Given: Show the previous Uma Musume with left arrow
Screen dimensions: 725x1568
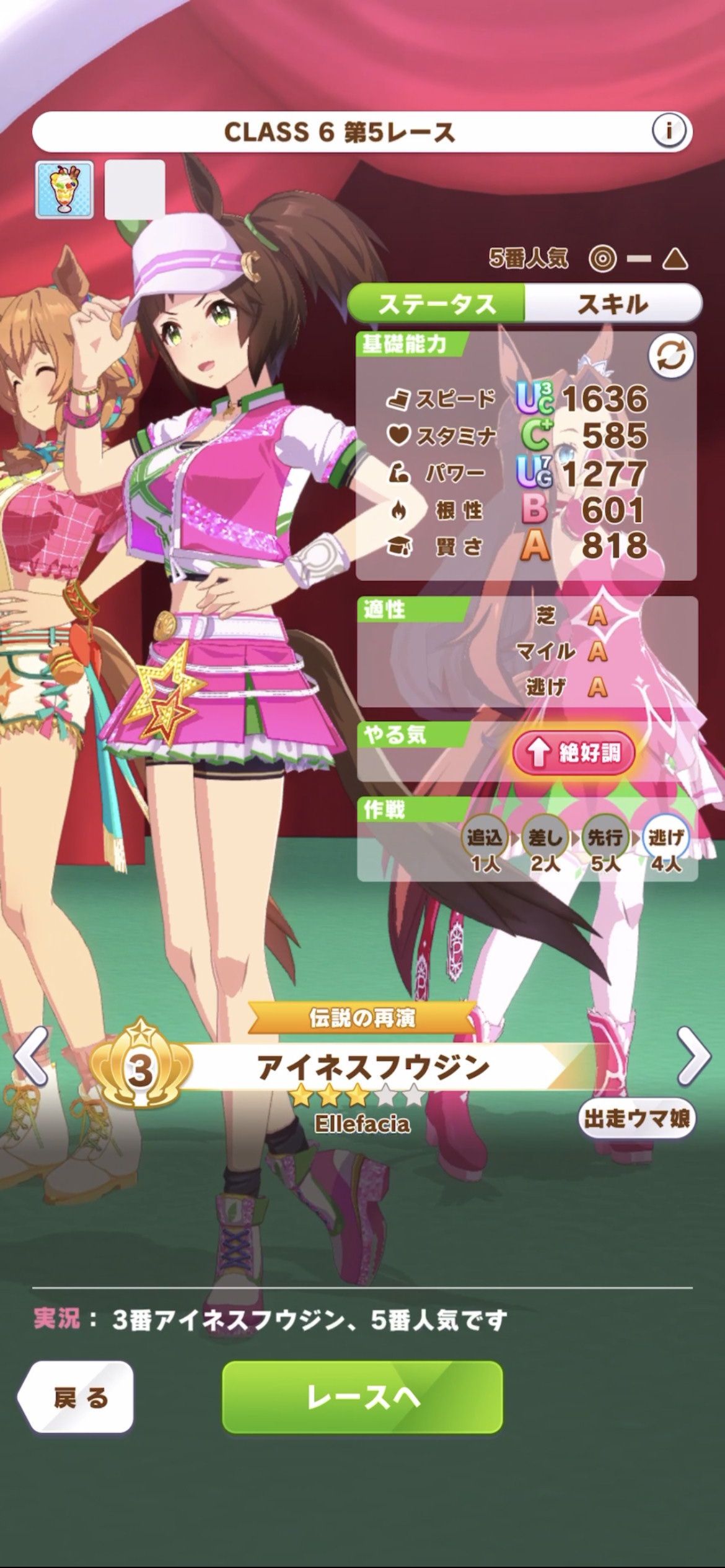Looking at the screenshot, I should point(31,1056).
